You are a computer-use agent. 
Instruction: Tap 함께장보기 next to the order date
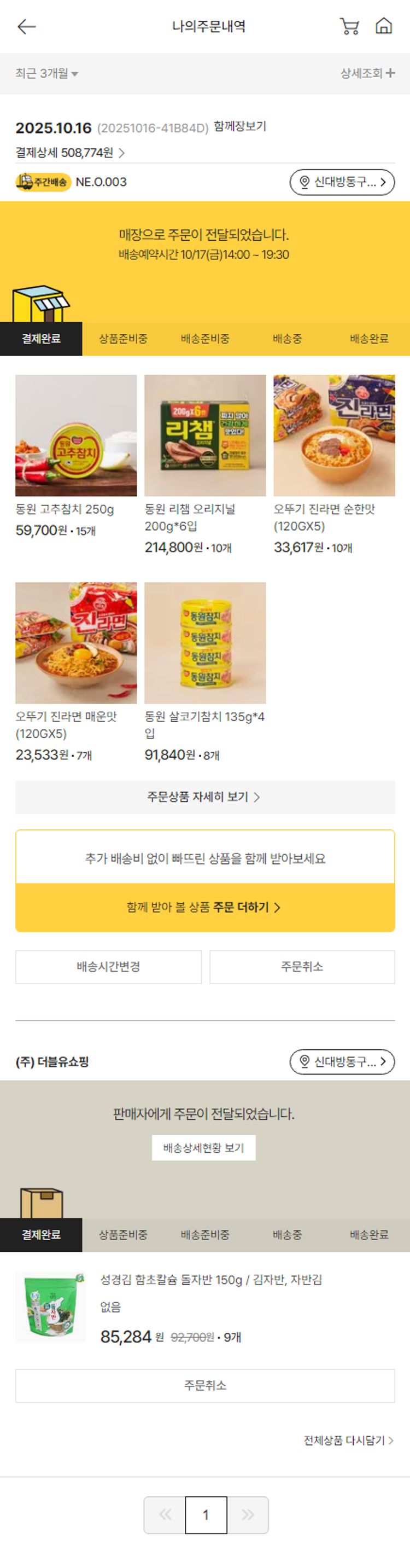pos(241,126)
